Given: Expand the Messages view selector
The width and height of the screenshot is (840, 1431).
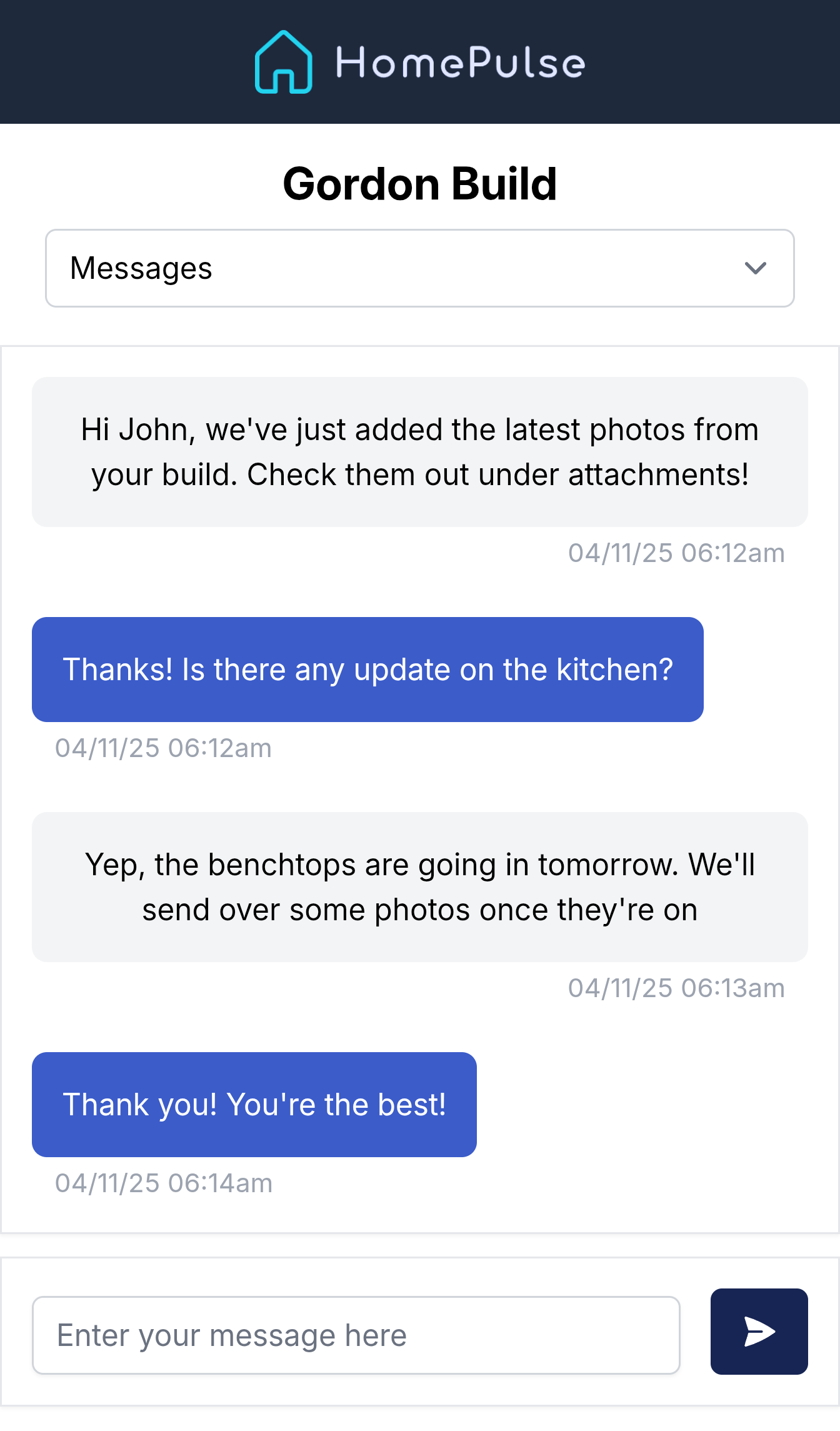Looking at the screenshot, I should pos(419,268).
